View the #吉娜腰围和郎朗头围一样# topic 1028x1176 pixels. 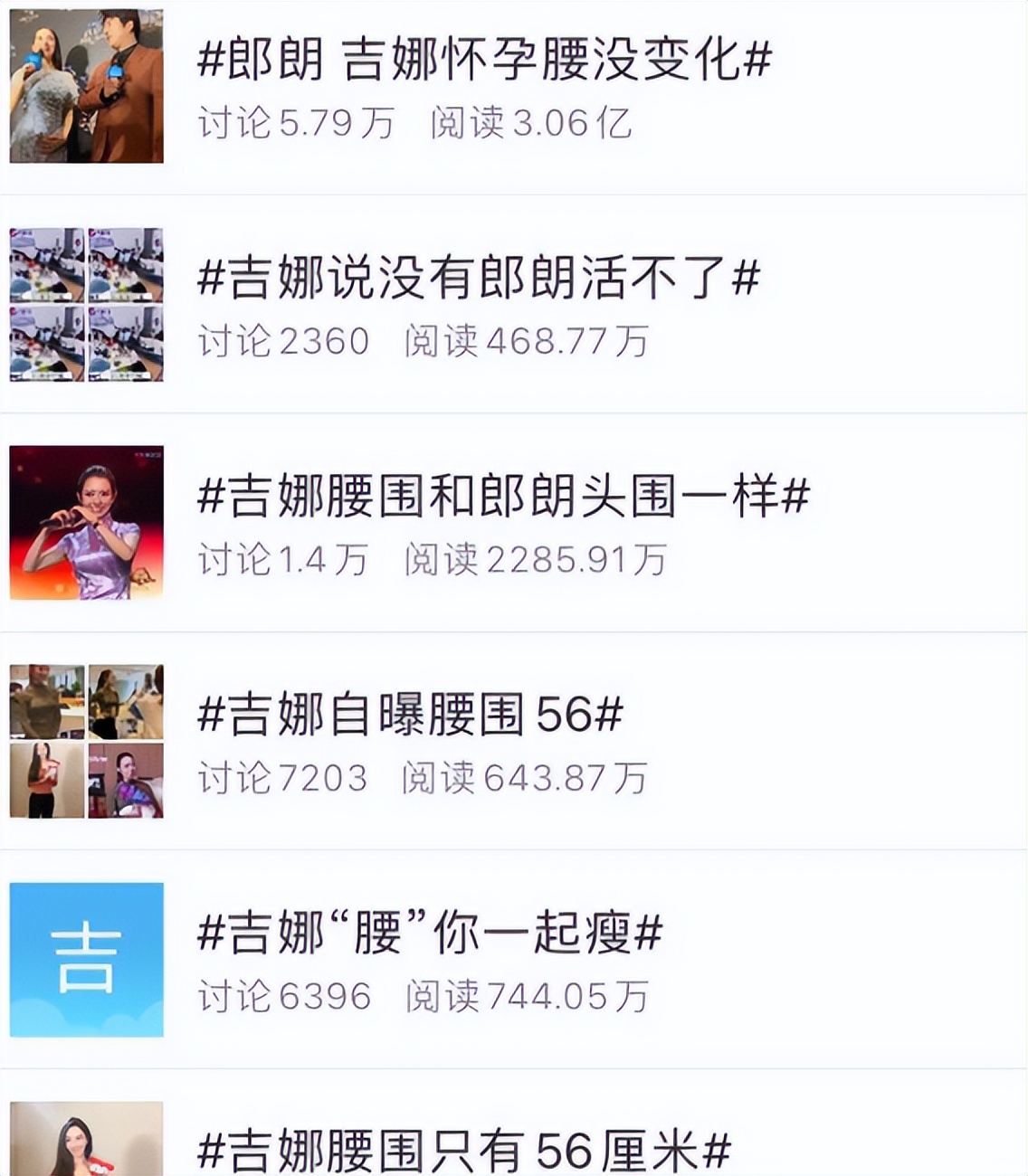tap(503, 497)
